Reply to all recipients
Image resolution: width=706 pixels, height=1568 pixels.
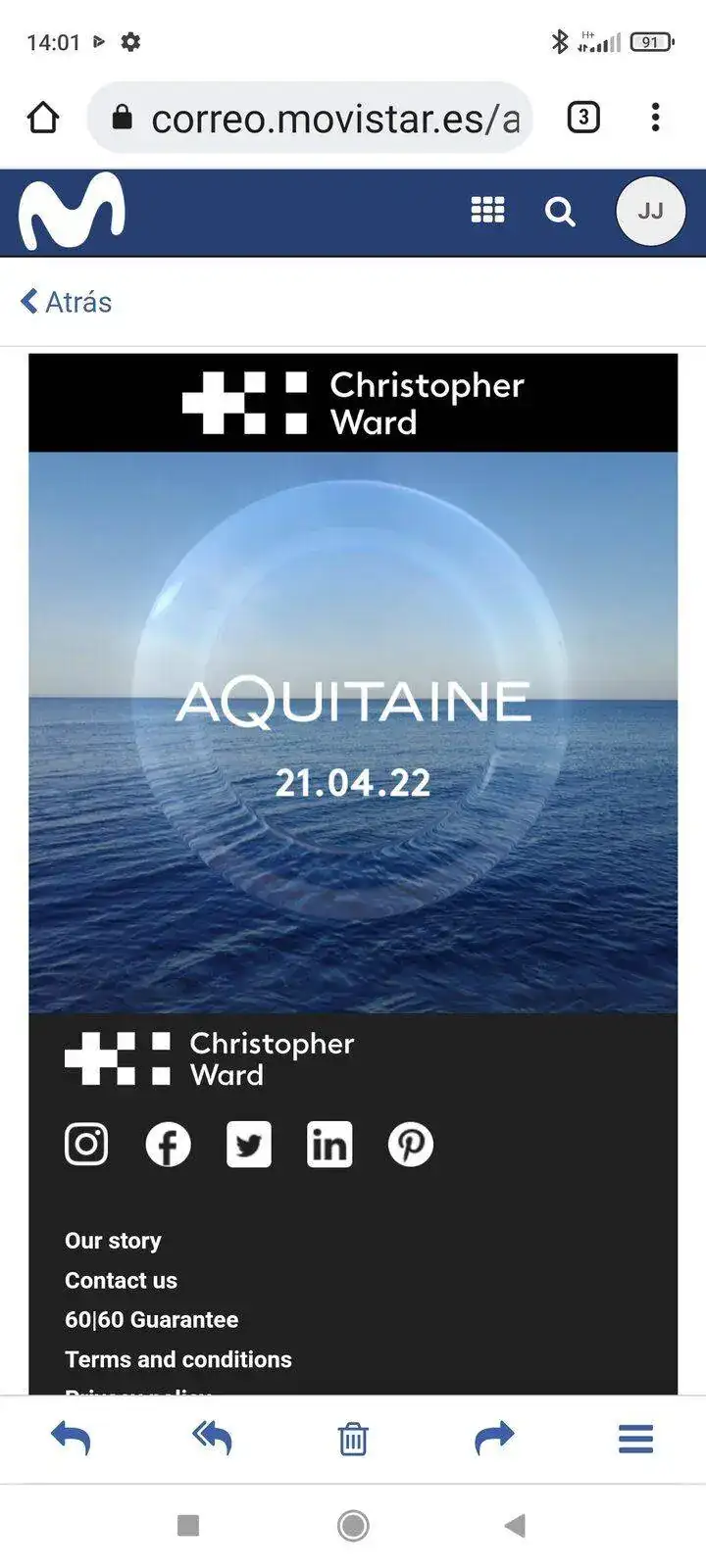click(212, 1439)
